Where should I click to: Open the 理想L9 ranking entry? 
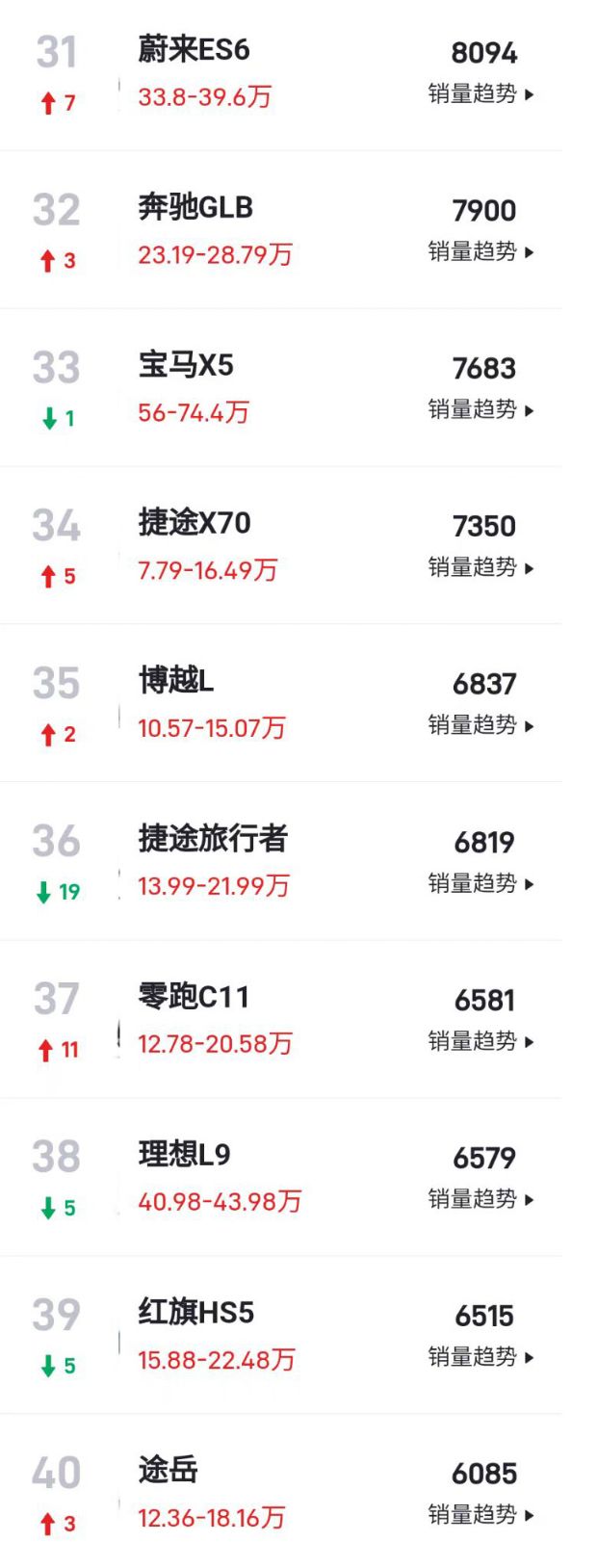click(x=185, y=1156)
